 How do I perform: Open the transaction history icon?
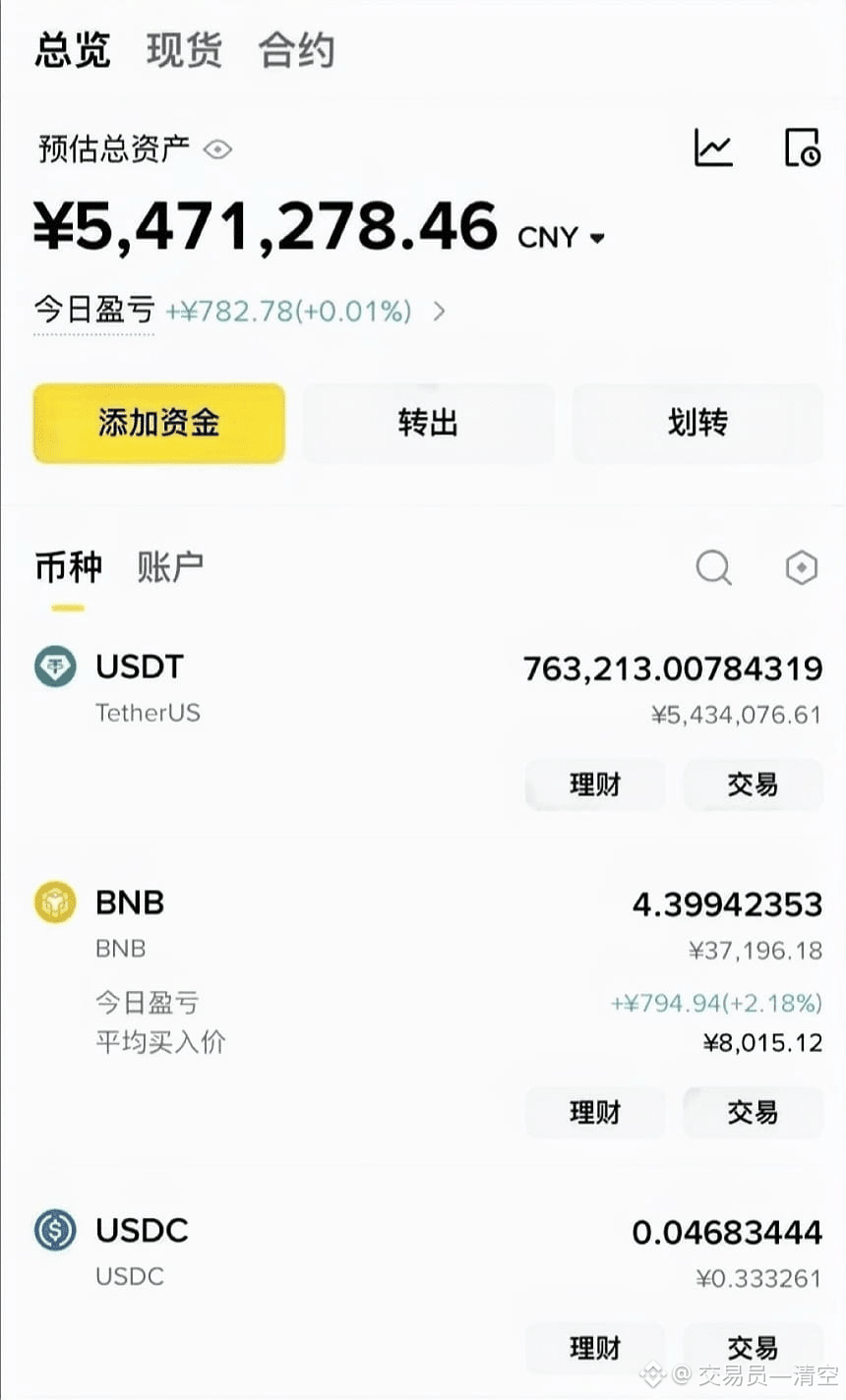(x=802, y=148)
